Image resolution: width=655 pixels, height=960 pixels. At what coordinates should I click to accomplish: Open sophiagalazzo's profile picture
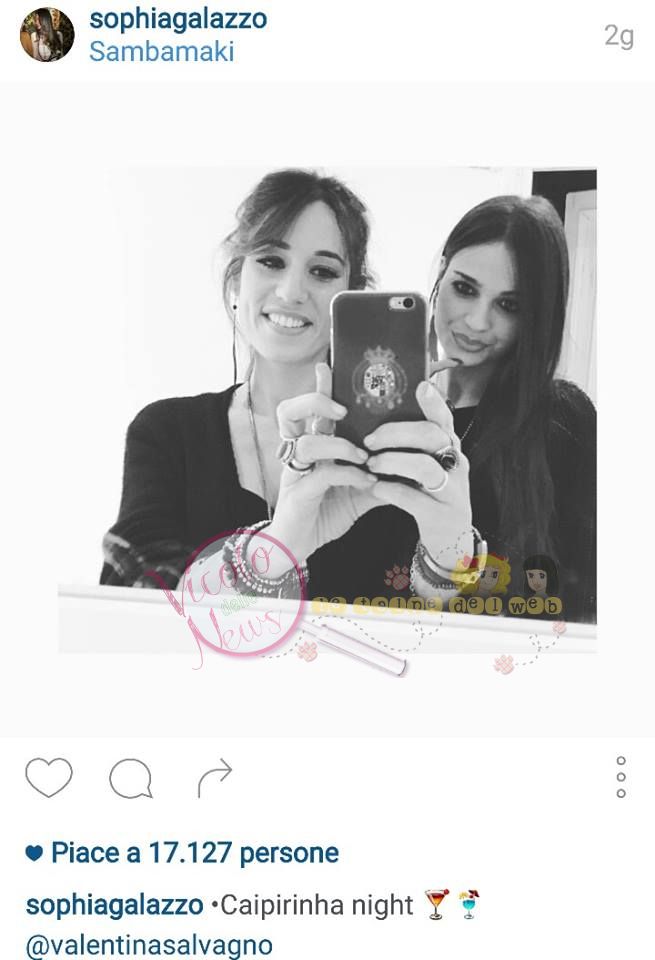[47, 35]
